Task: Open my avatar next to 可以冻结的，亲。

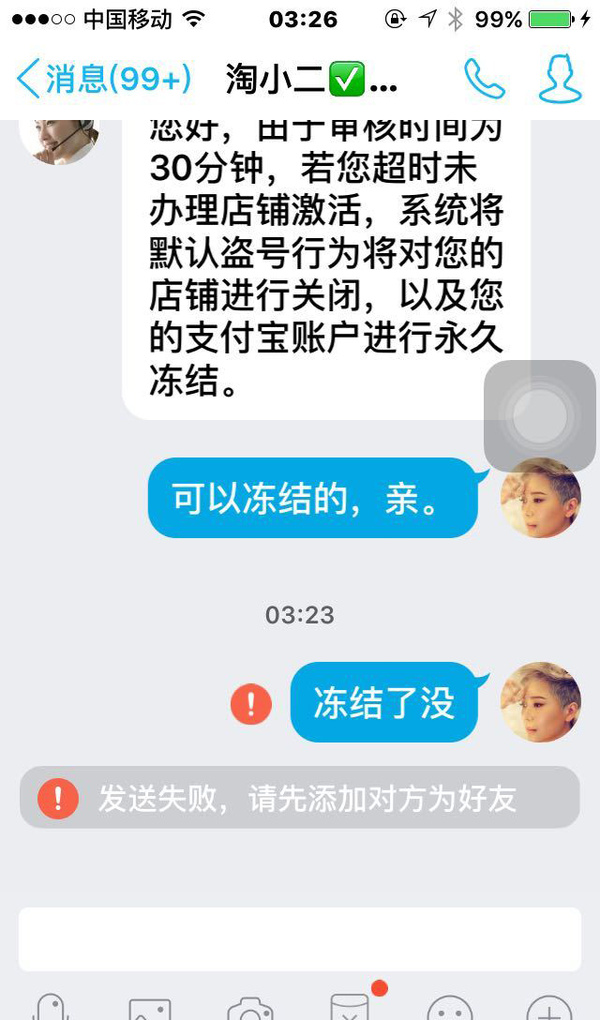Action: (540, 498)
